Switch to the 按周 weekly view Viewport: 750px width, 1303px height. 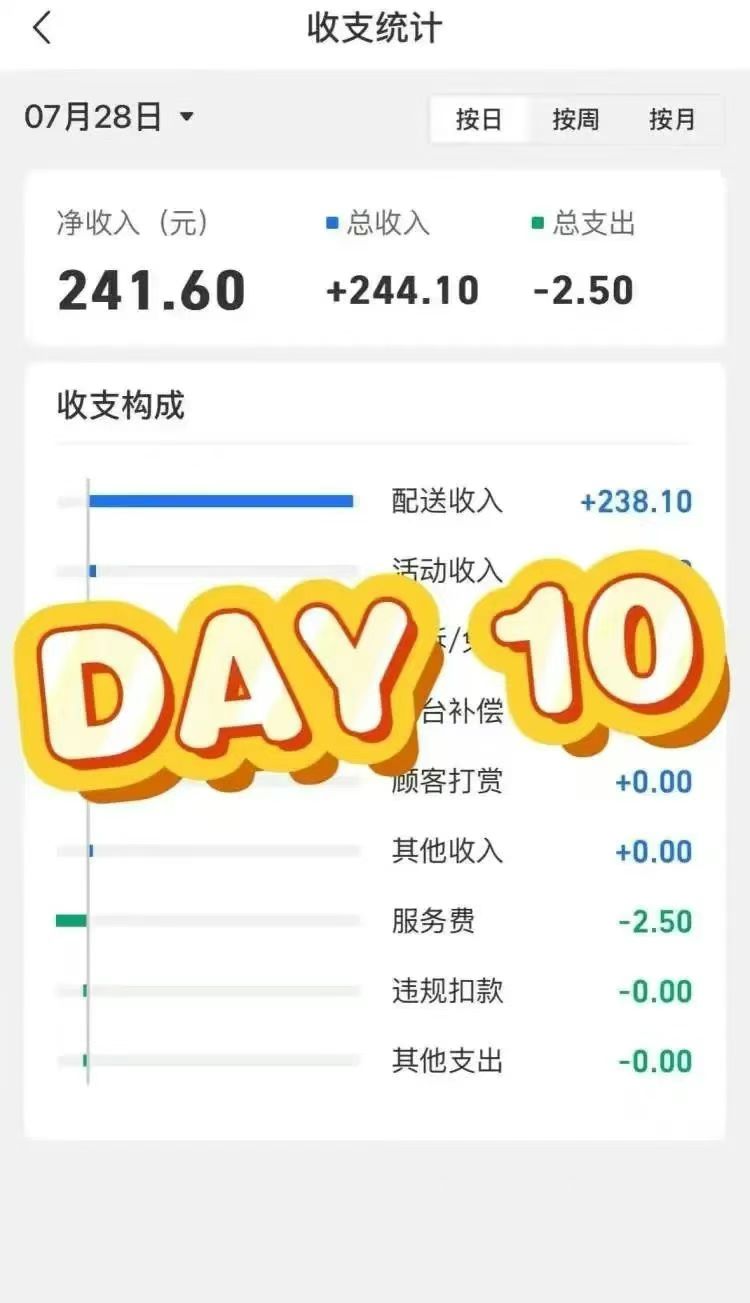pyautogui.click(x=576, y=120)
